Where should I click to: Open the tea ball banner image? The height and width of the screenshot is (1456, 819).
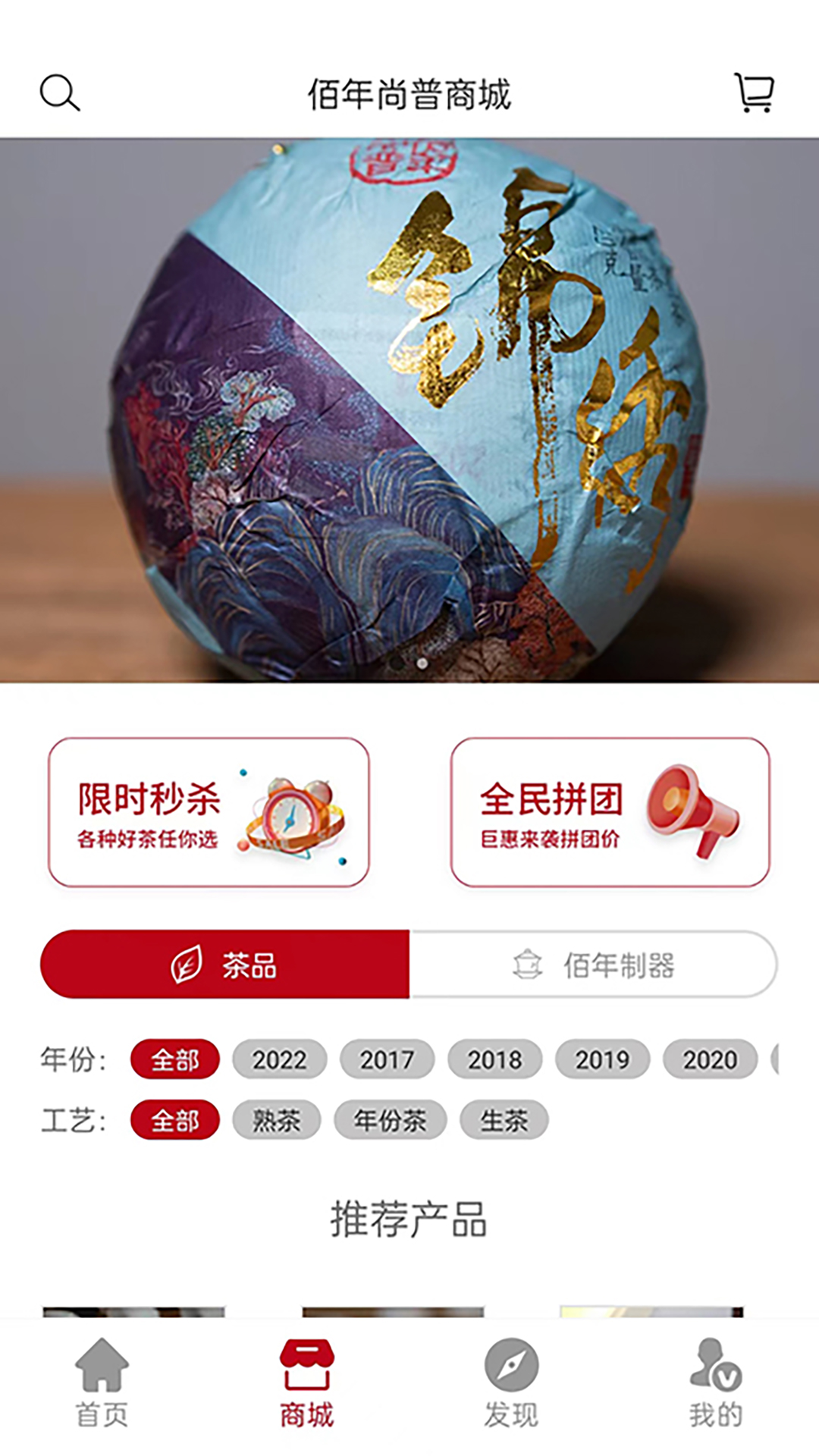click(x=409, y=409)
